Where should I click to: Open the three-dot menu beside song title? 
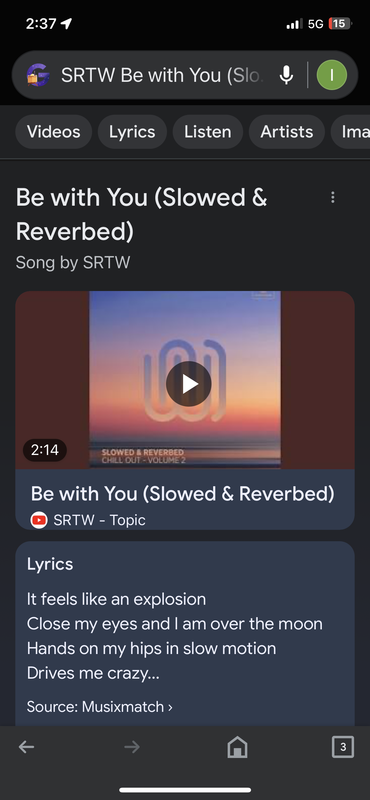click(x=333, y=197)
